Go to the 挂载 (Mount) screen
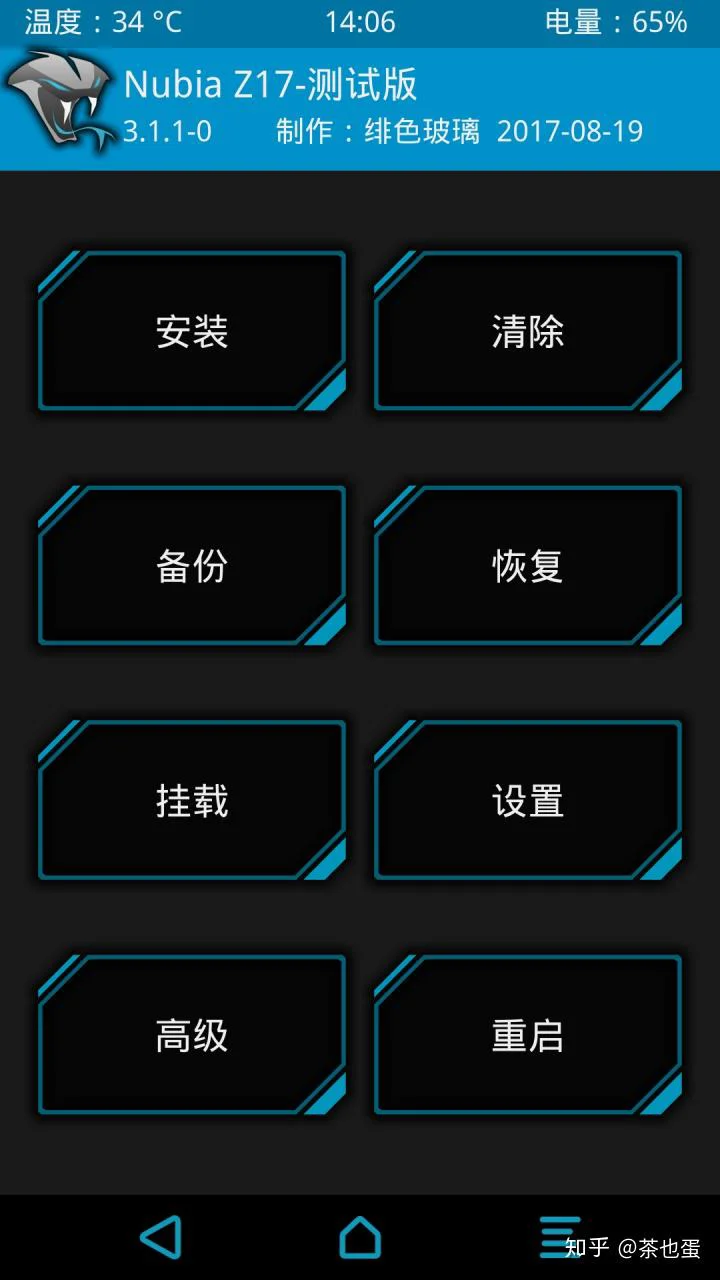The image size is (720, 1280). [192, 801]
